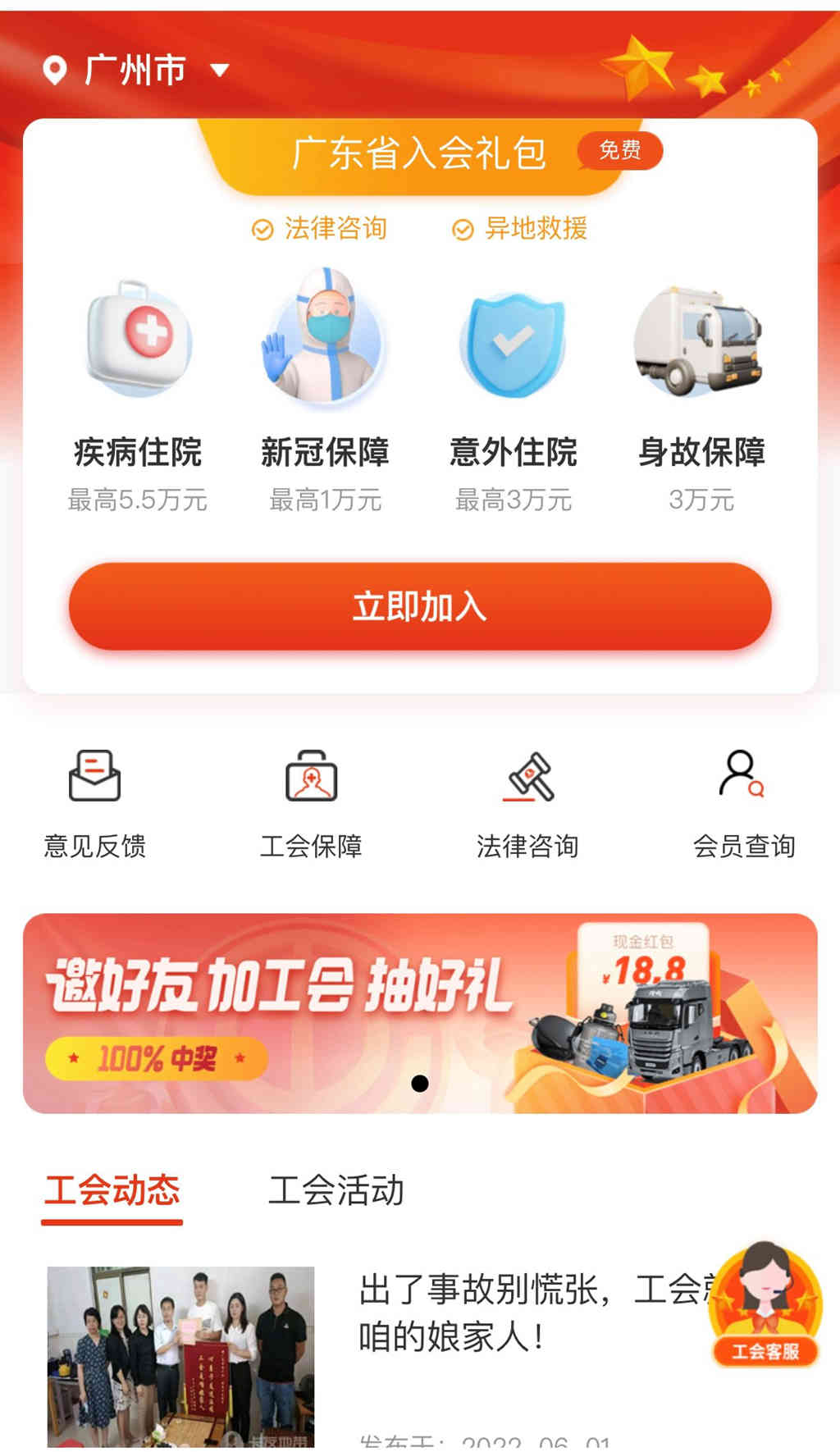The width and height of the screenshot is (840, 1452).
Task: Open the article 出了事故别慌张
Action: click(x=525, y=1313)
